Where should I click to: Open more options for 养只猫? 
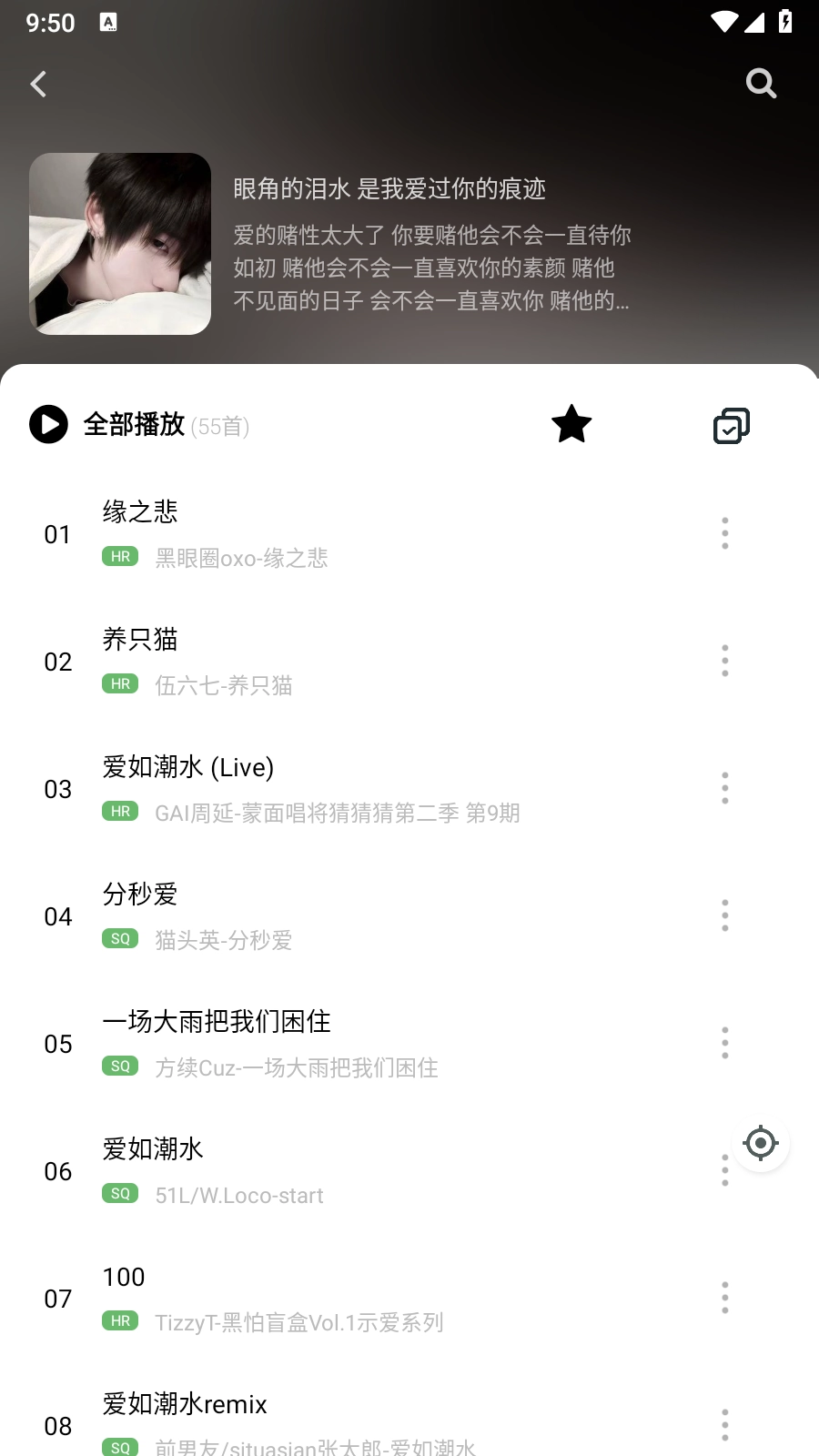724,661
